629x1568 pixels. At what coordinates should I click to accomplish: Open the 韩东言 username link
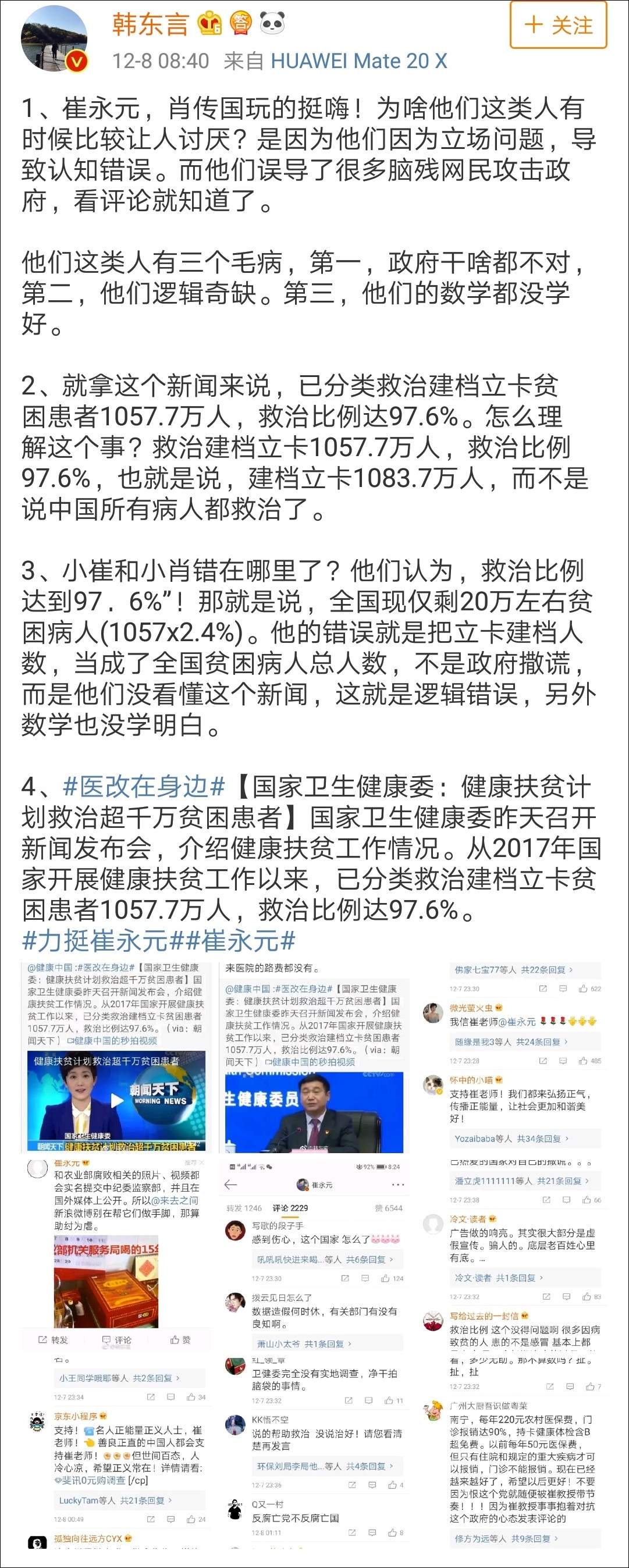[150, 24]
